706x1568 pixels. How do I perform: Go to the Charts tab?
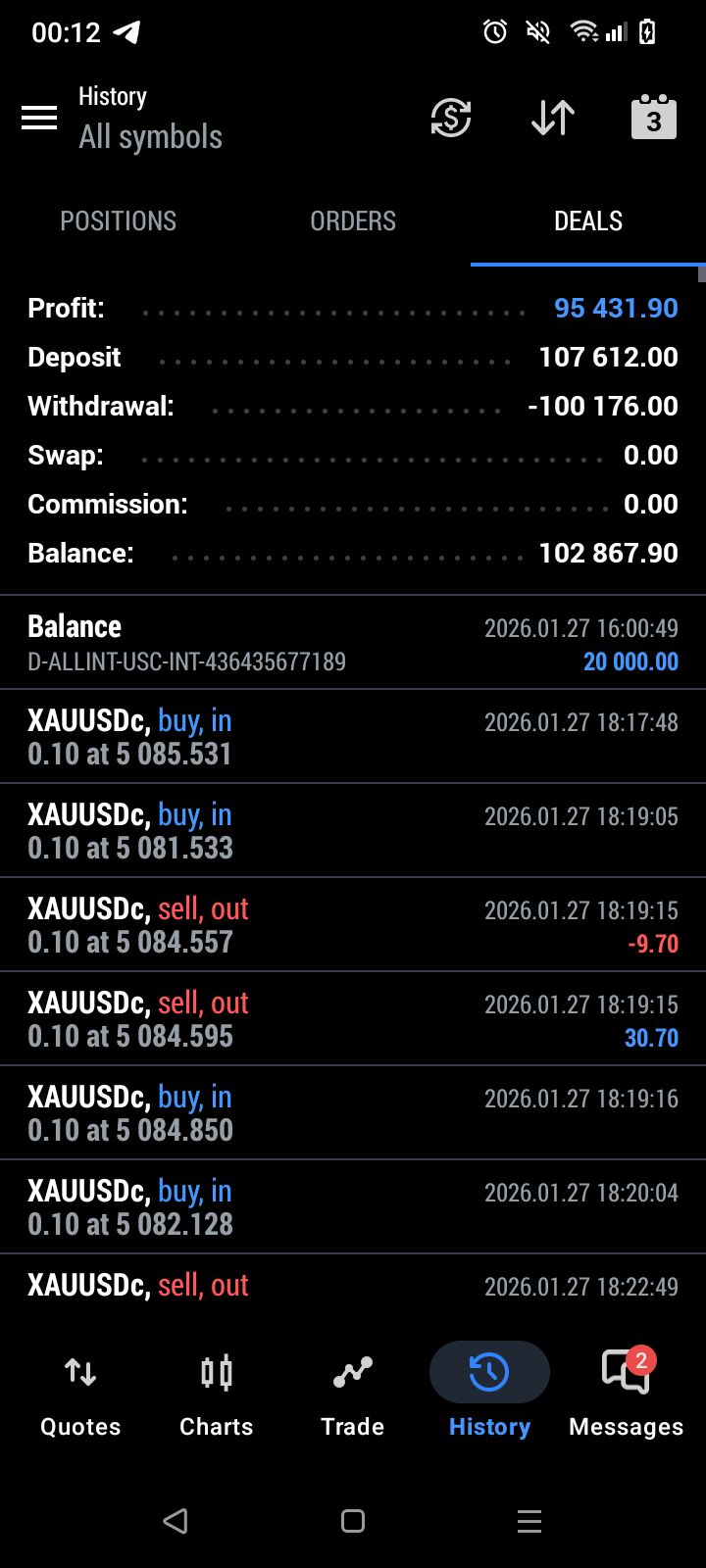pos(217,1394)
